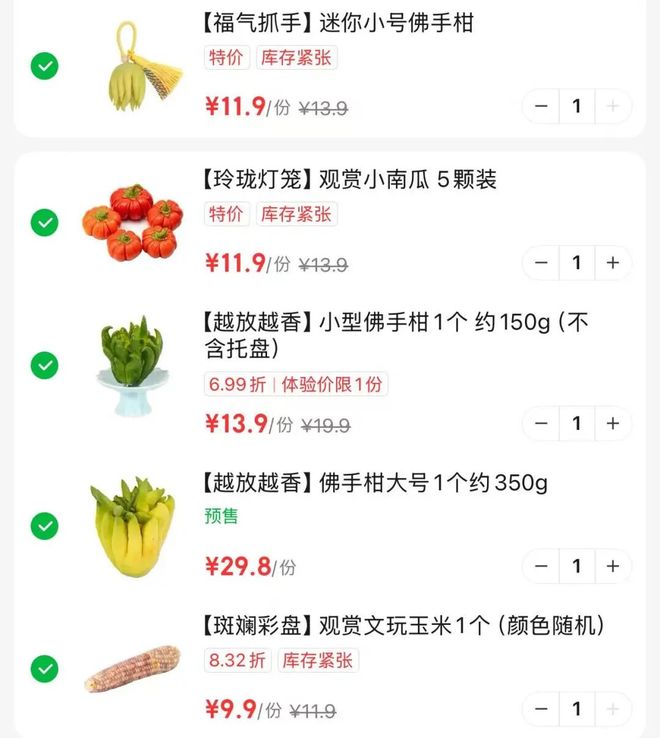The image size is (660, 738).
Task: Lower the 佛手柑大号1个约350g quantity
Action: pos(541,566)
